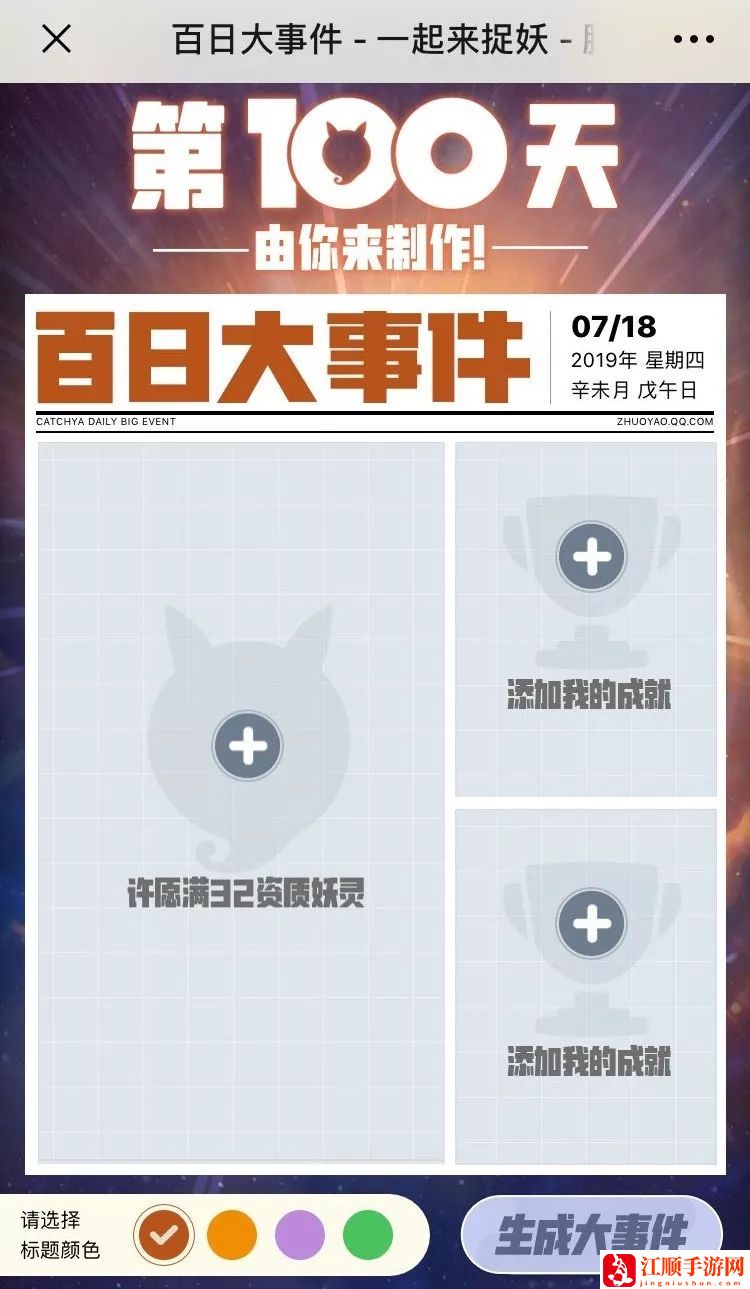
Task: Close the 百日大事件 webpage
Action: [56, 39]
